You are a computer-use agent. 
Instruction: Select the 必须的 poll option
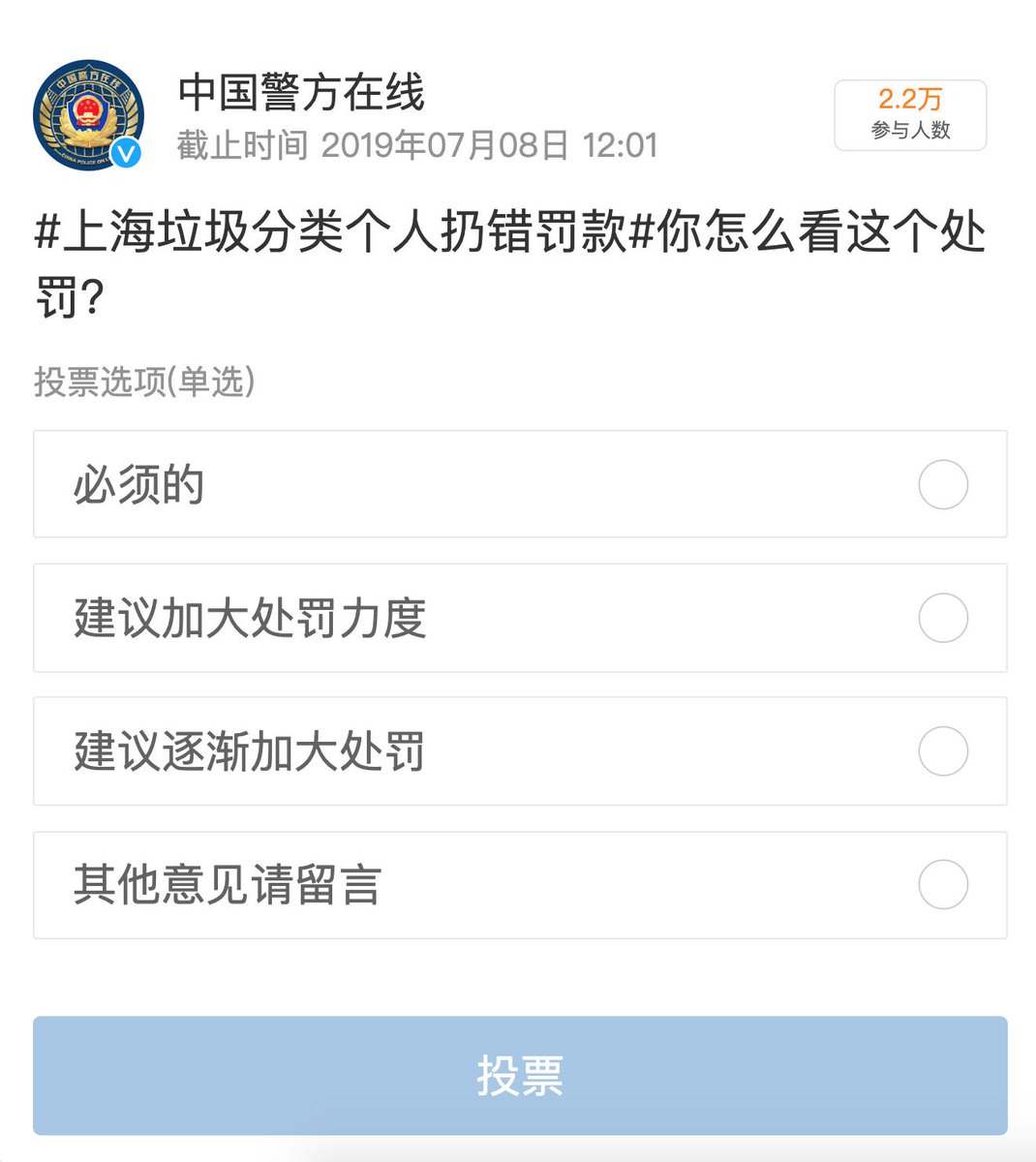[942, 484]
